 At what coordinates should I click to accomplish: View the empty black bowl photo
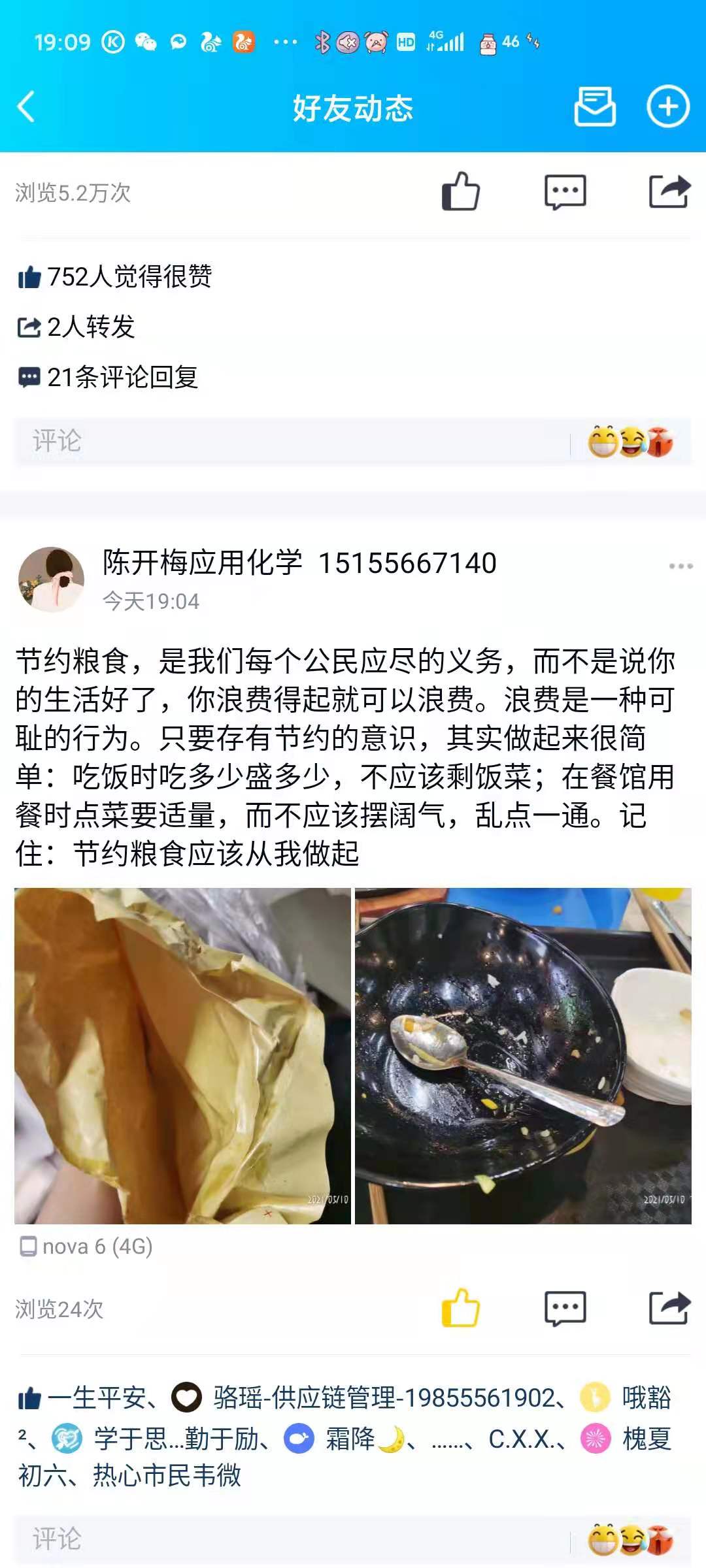click(523, 1056)
